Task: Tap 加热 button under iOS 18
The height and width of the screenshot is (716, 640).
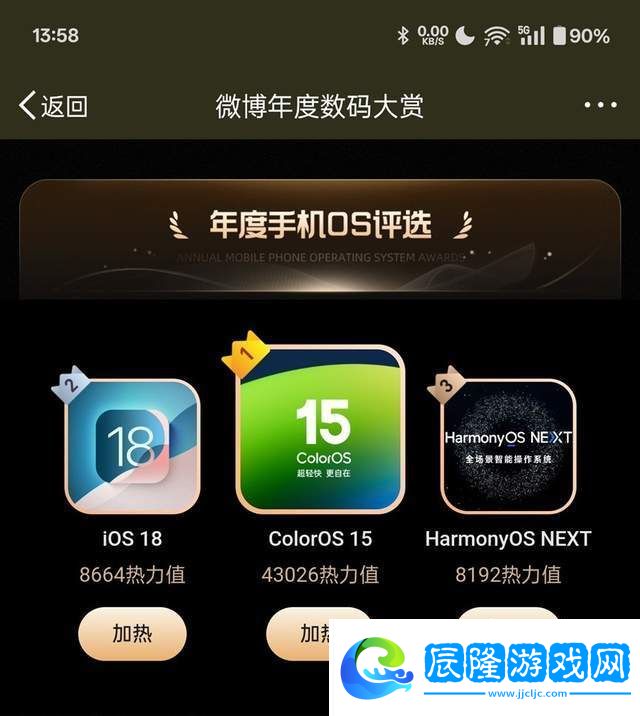Action: tap(132, 634)
